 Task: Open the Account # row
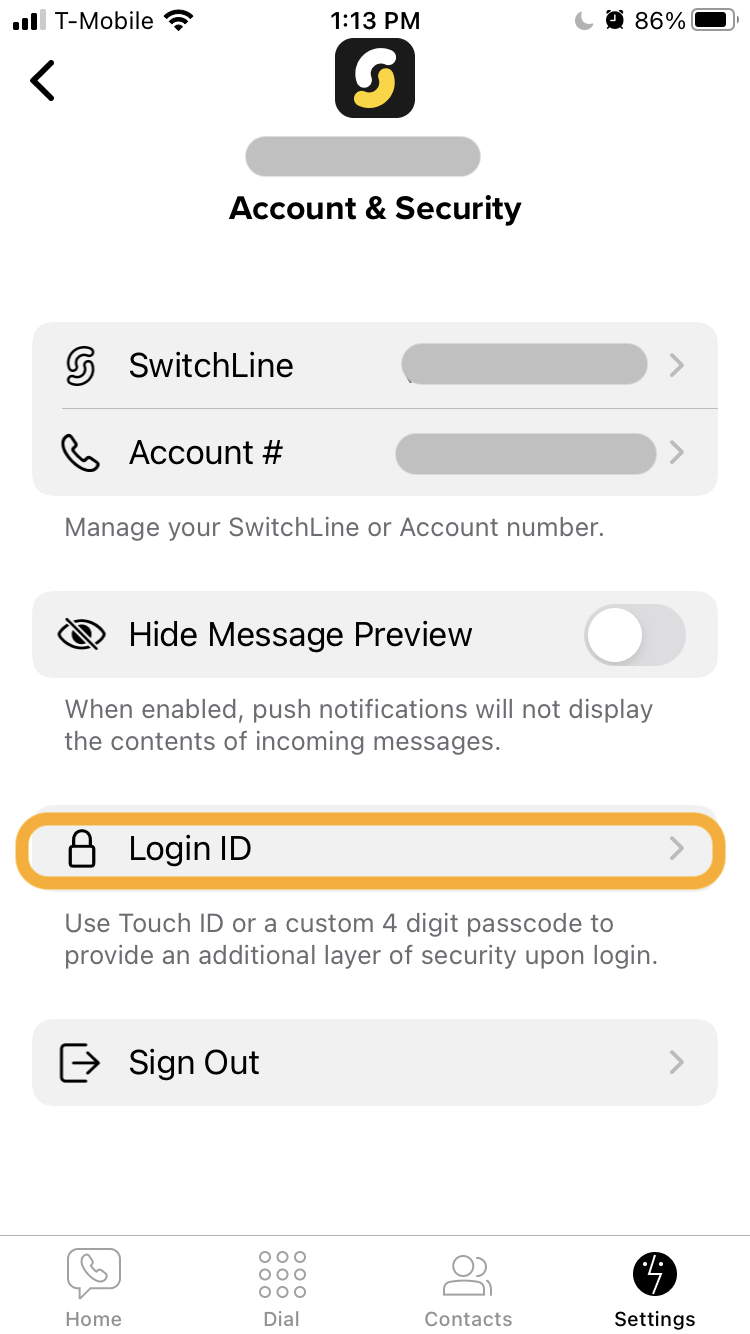pyautogui.click(x=375, y=453)
